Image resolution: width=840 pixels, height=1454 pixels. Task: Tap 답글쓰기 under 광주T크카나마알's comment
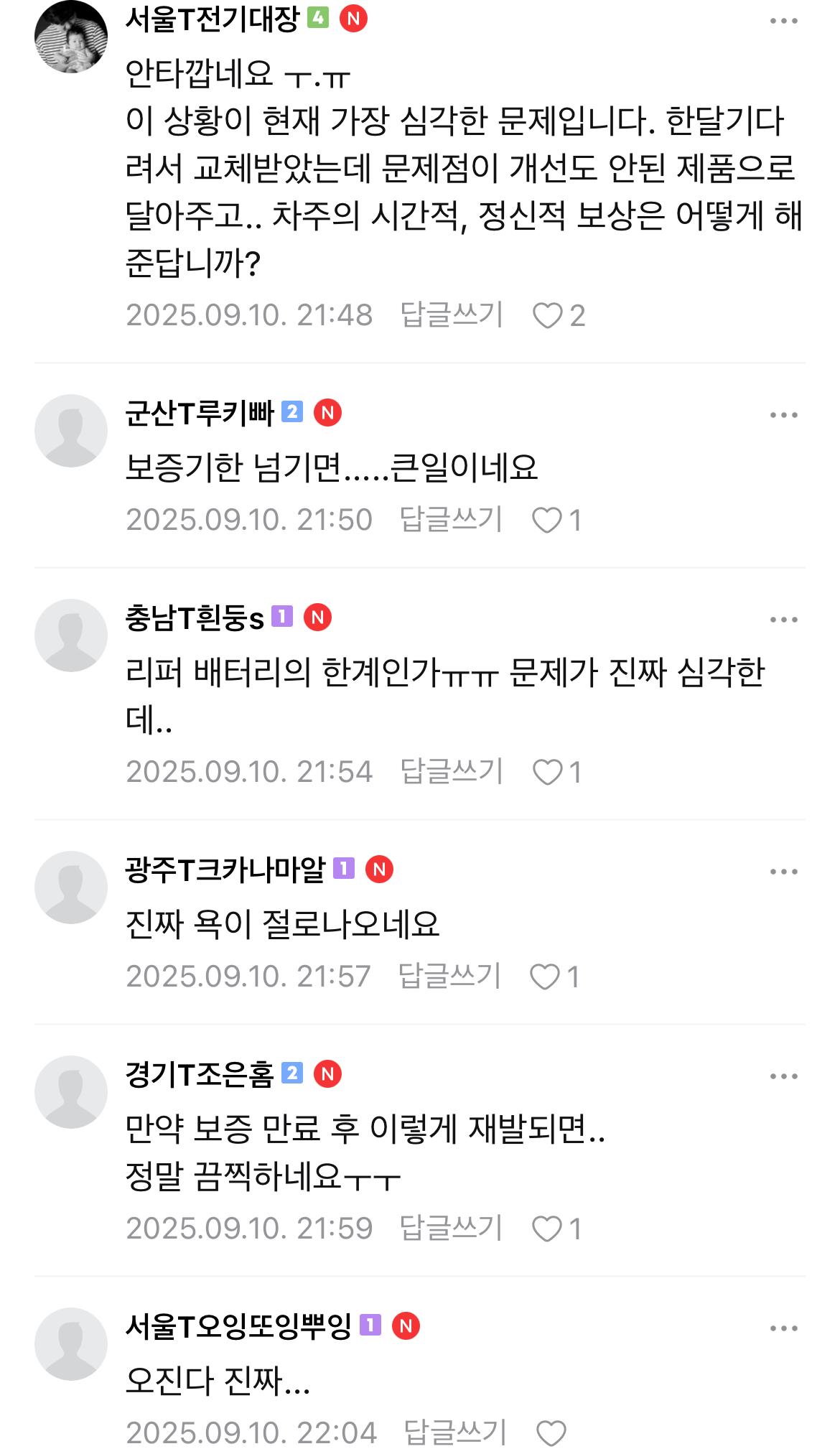coord(449,976)
